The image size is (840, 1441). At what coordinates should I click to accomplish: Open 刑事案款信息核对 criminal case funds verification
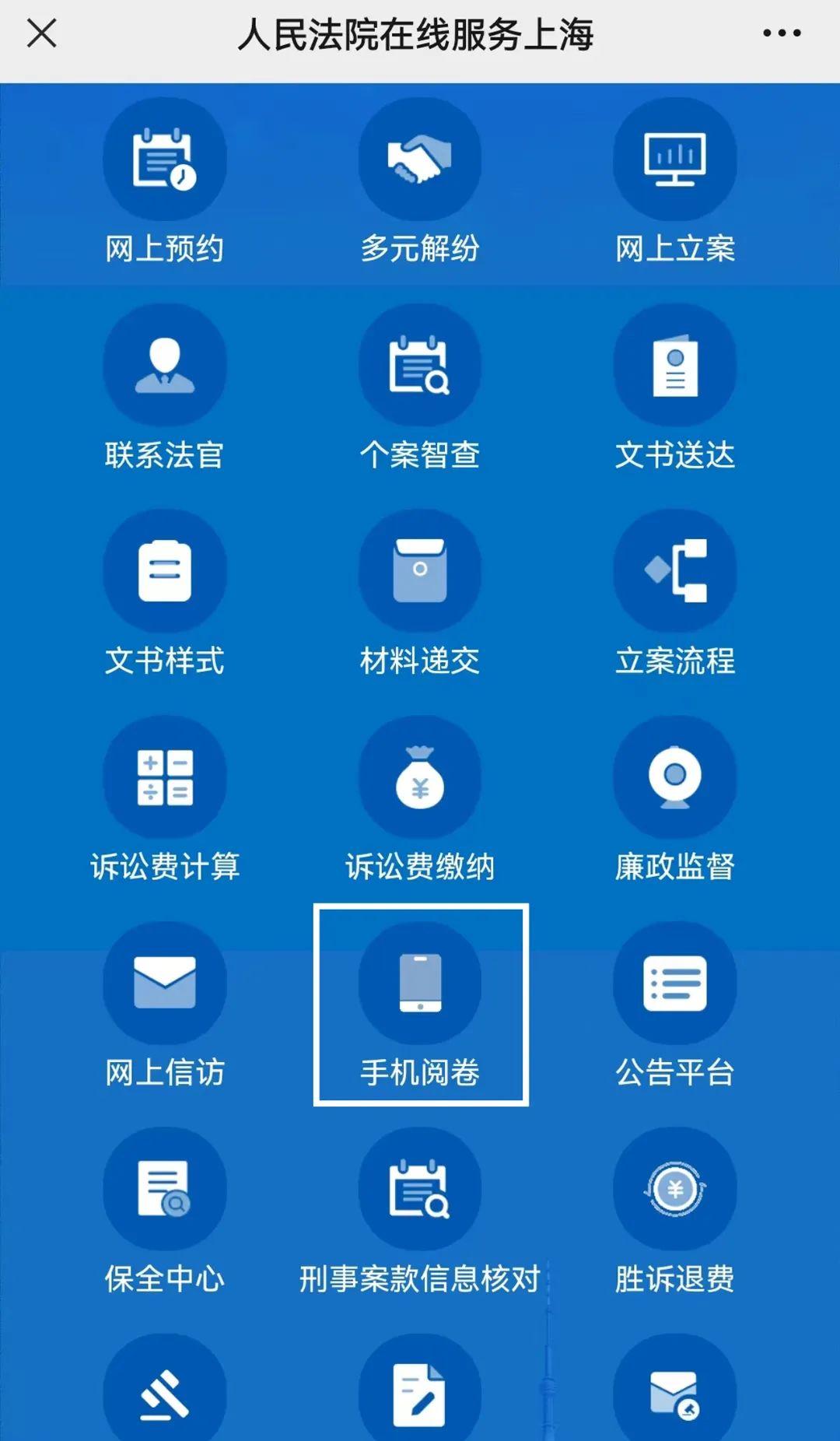(419, 1189)
